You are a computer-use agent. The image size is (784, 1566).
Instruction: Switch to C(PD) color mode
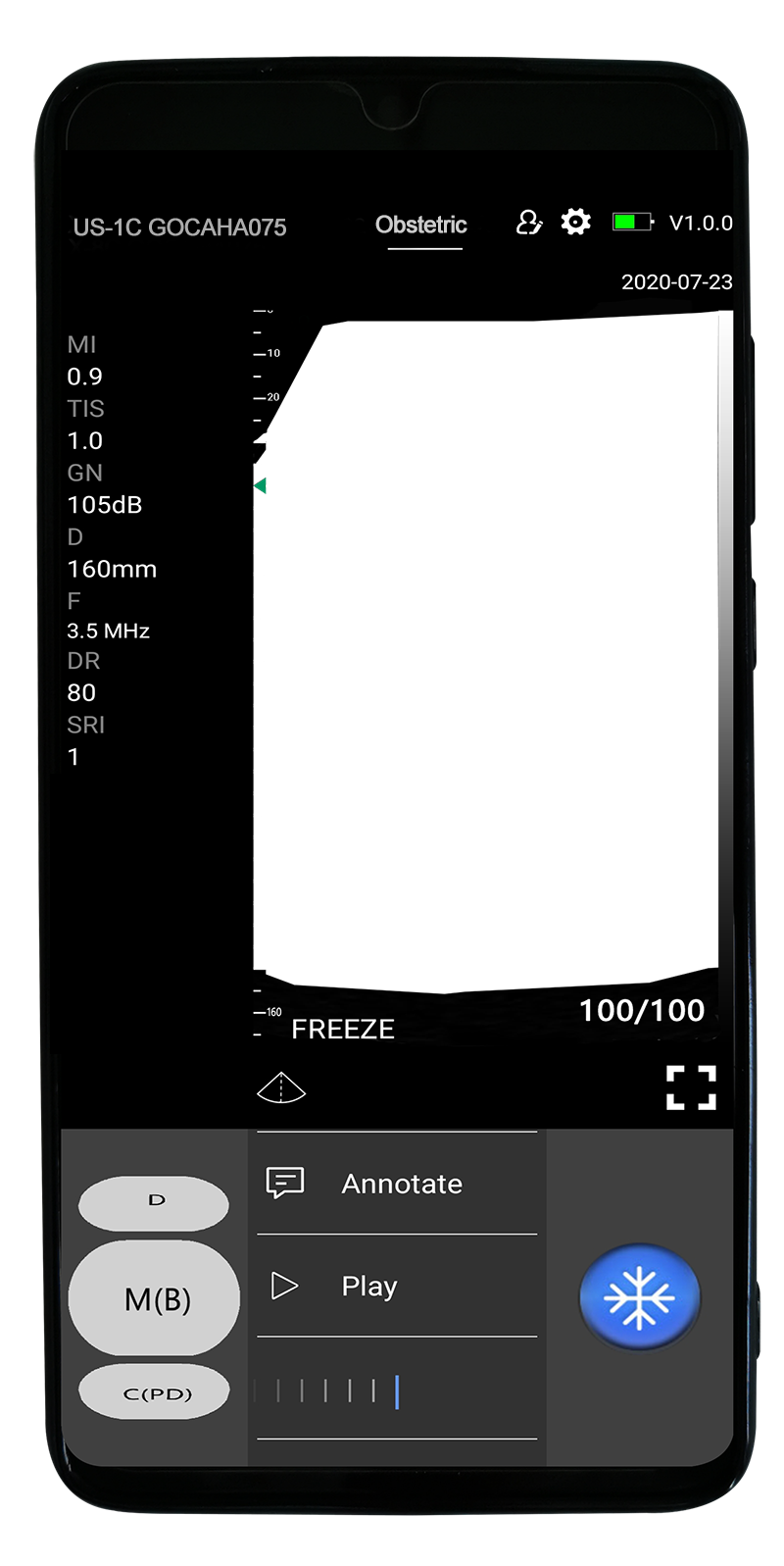pos(155,1393)
